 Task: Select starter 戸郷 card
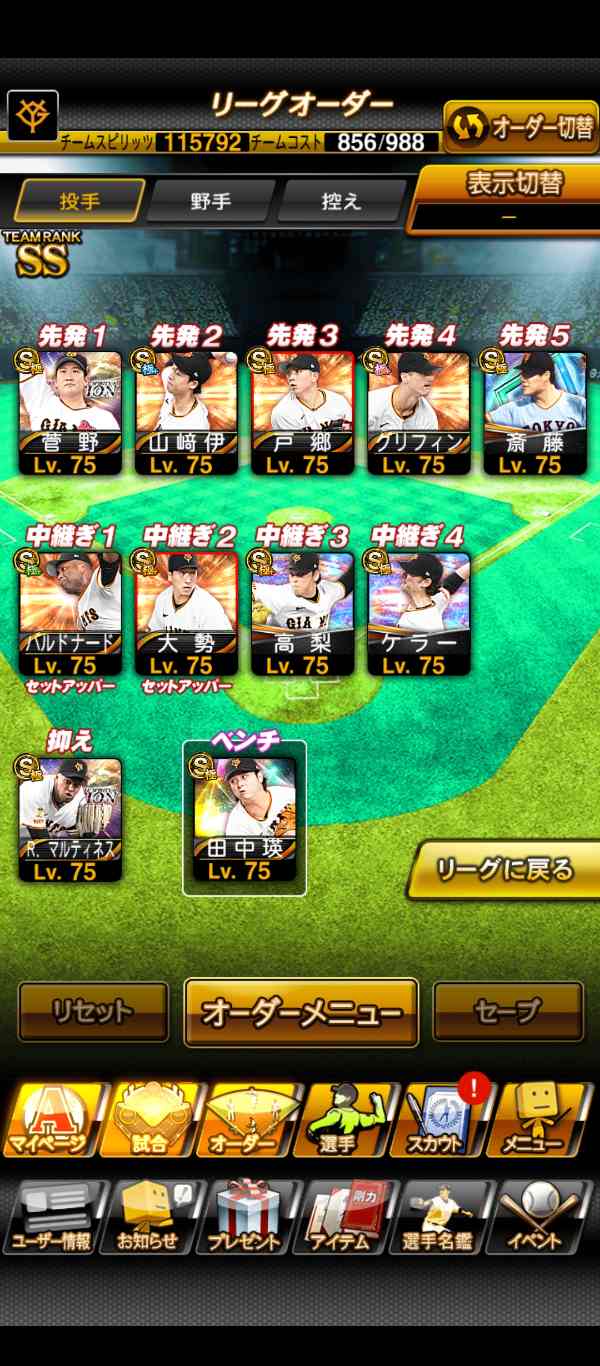[x=302, y=413]
